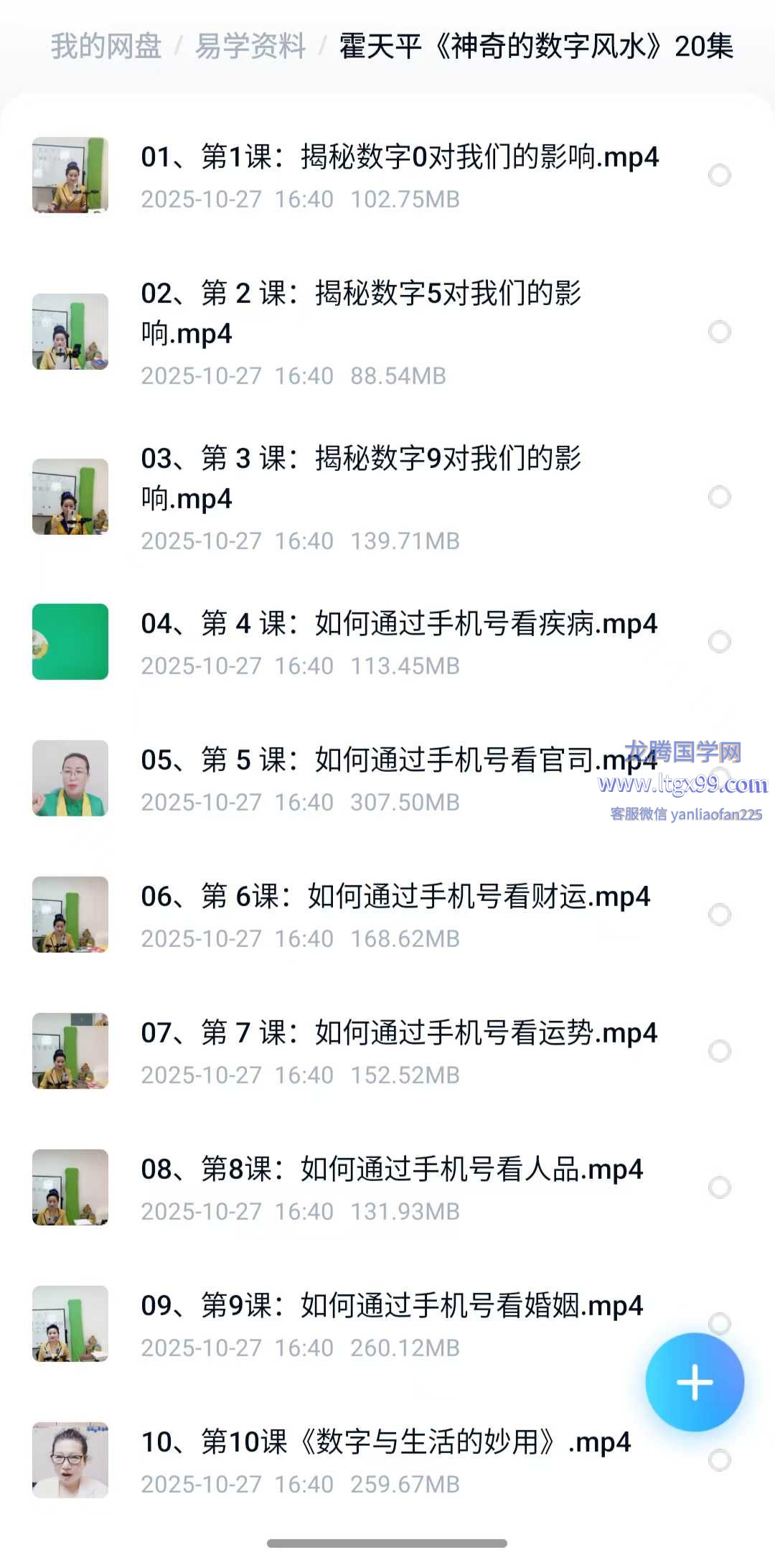Select the circle for file 06 第6课
This screenshot has height=1568, width=775.
pos(719,915)
